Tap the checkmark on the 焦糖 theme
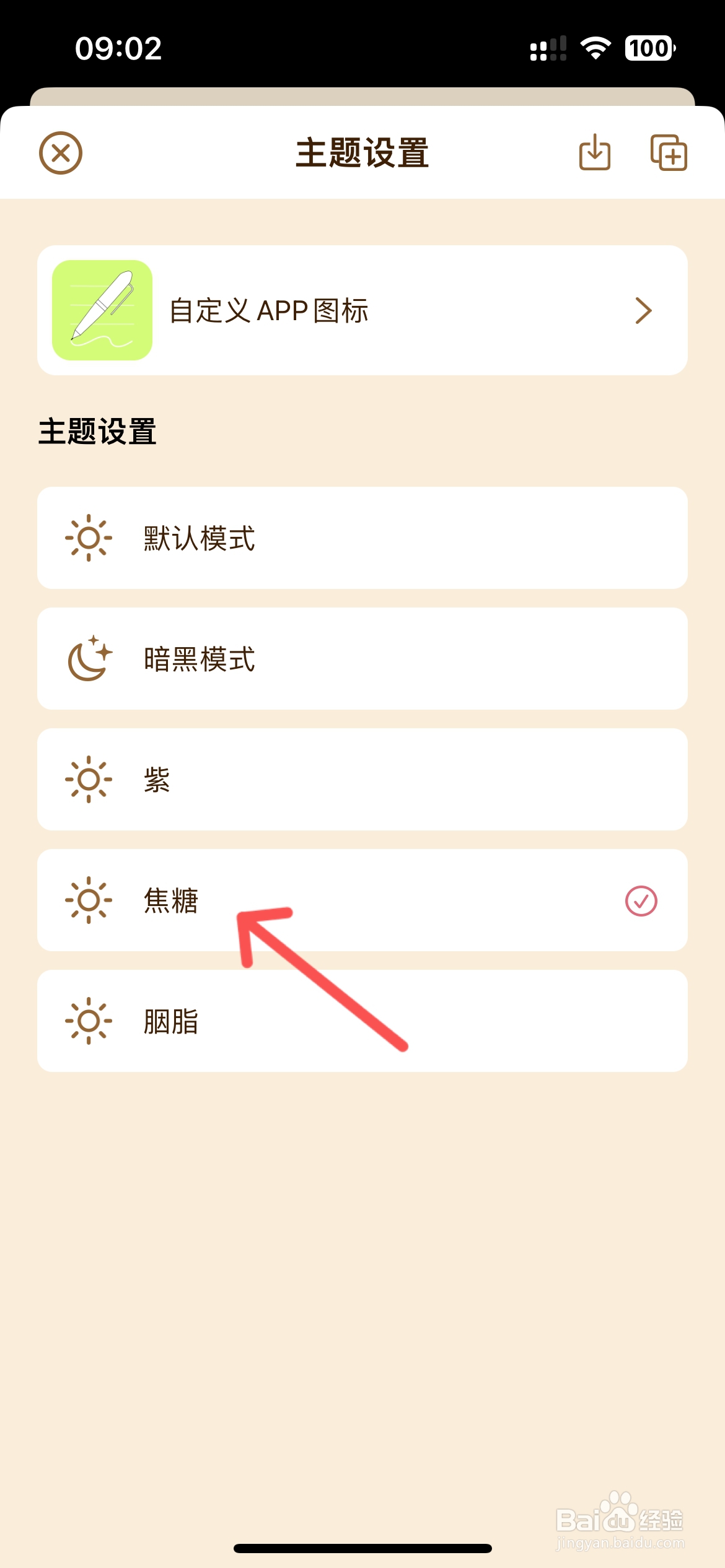The height and width of the screenshot is (1568, 725). [x=641, y=900]
